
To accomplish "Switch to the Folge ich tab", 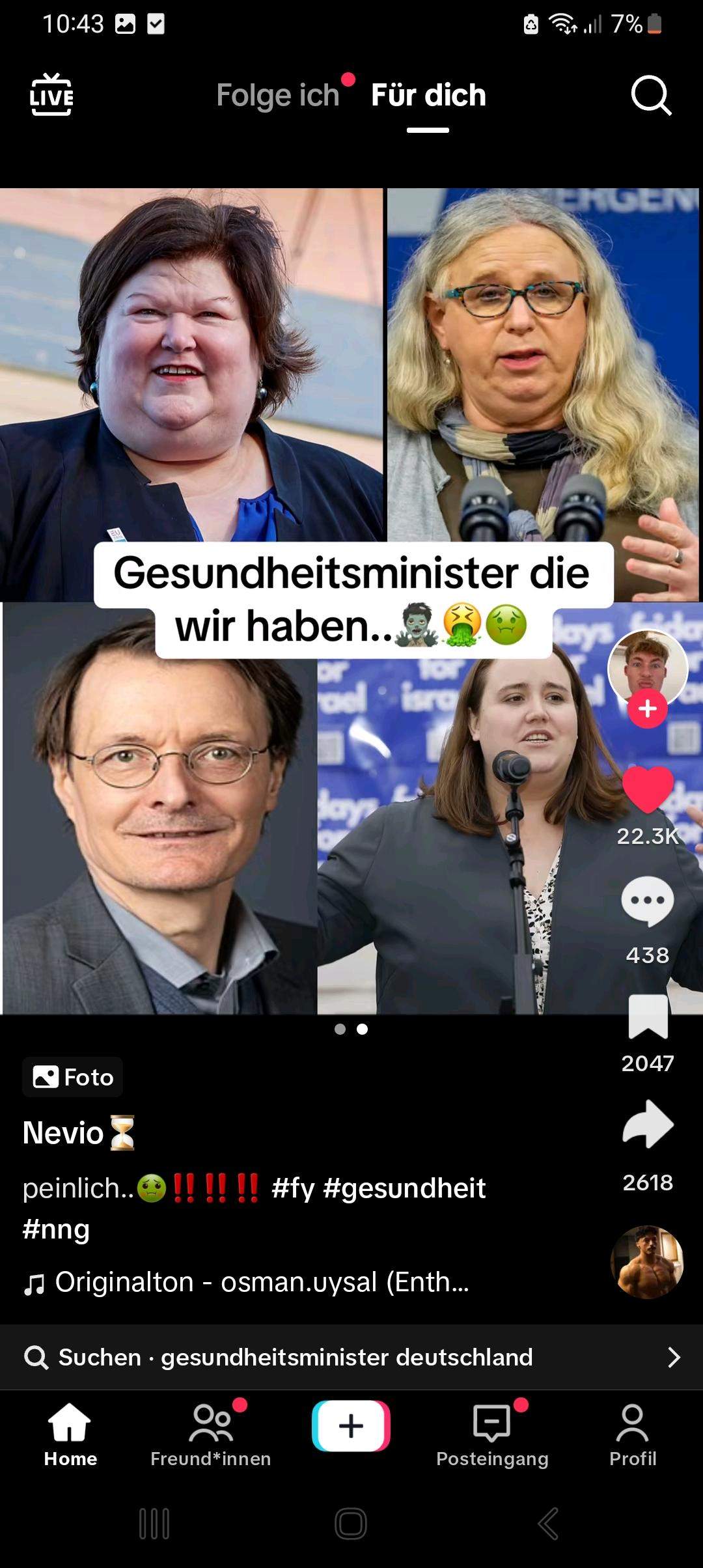I will (x=278, y=95).
